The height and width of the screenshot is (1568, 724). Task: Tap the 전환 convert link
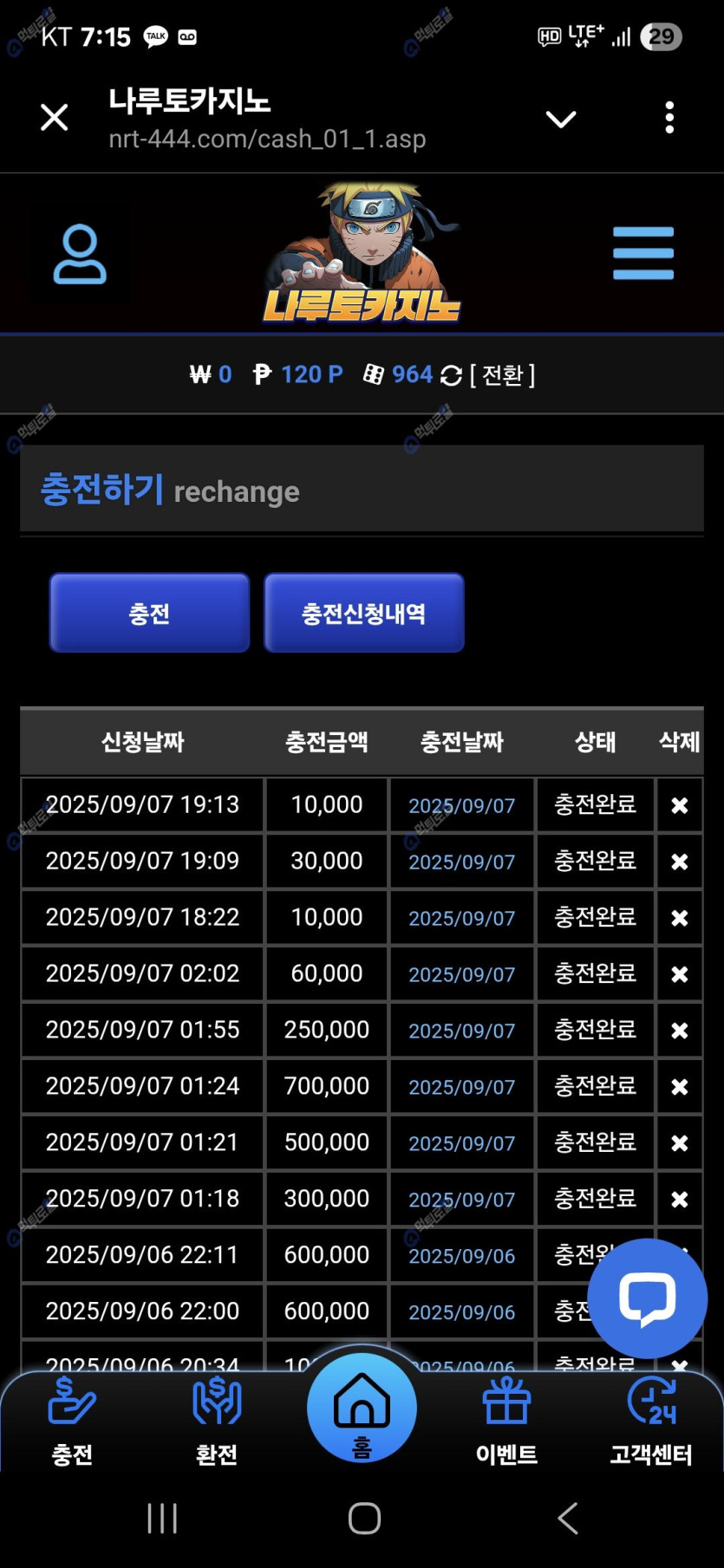(502, 375)
